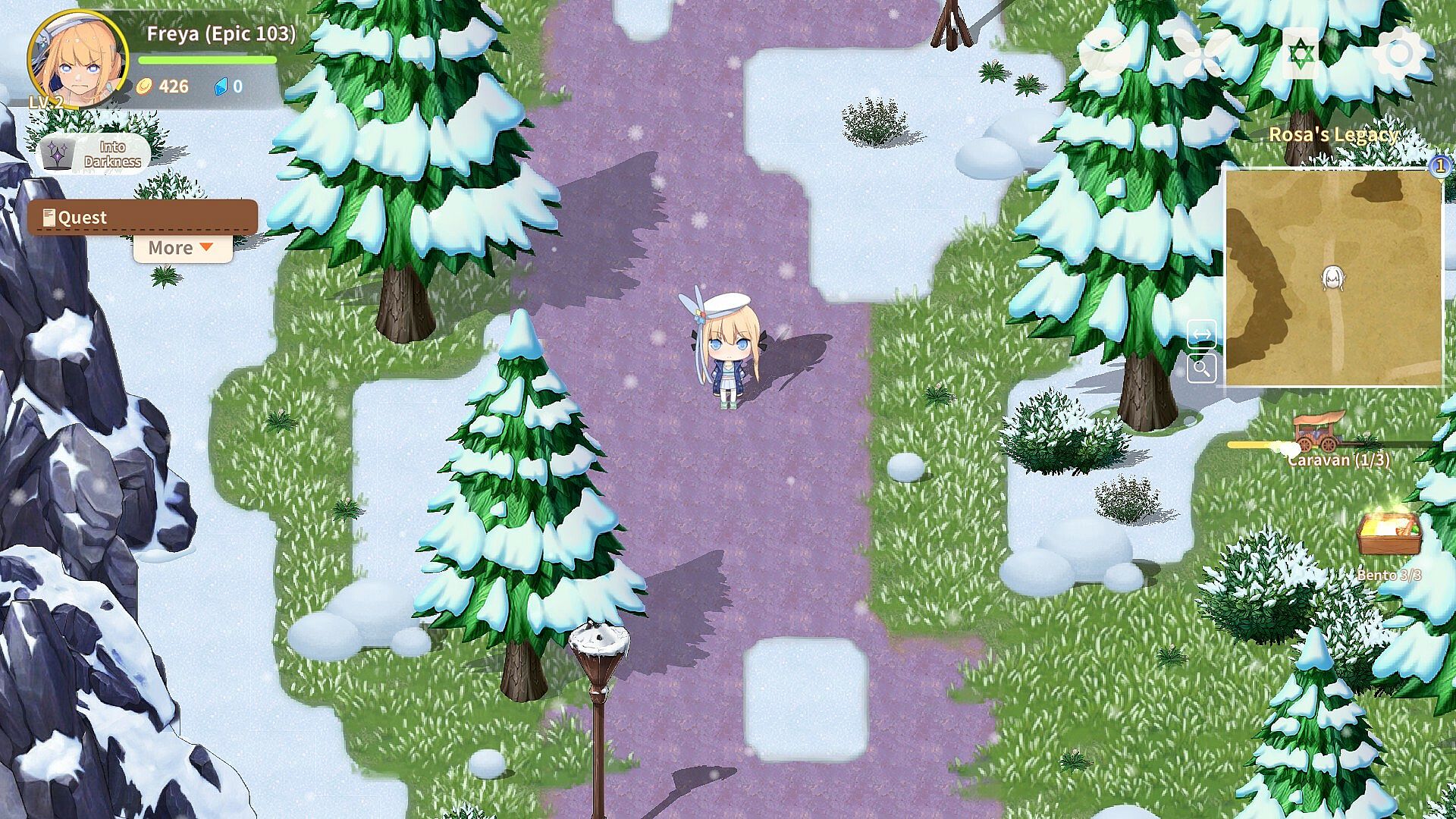Tap the butterfly-shaped icon
This screenshot has height=819, width=1456.
point(1202,53)
